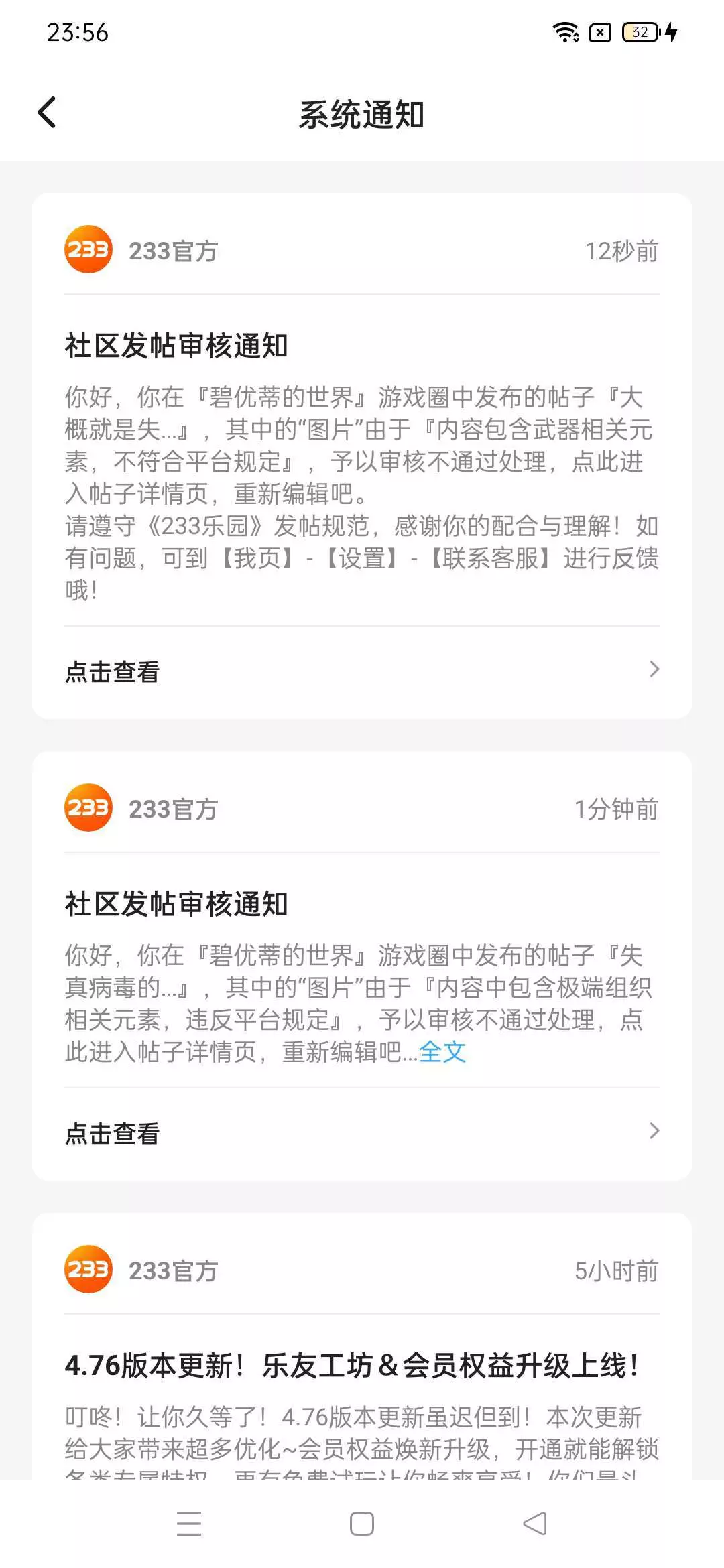Viewport: 724px width, 1568px height.
Task: Open 点击查看 under the 12秒前 notice
Action: pos(362,671)
